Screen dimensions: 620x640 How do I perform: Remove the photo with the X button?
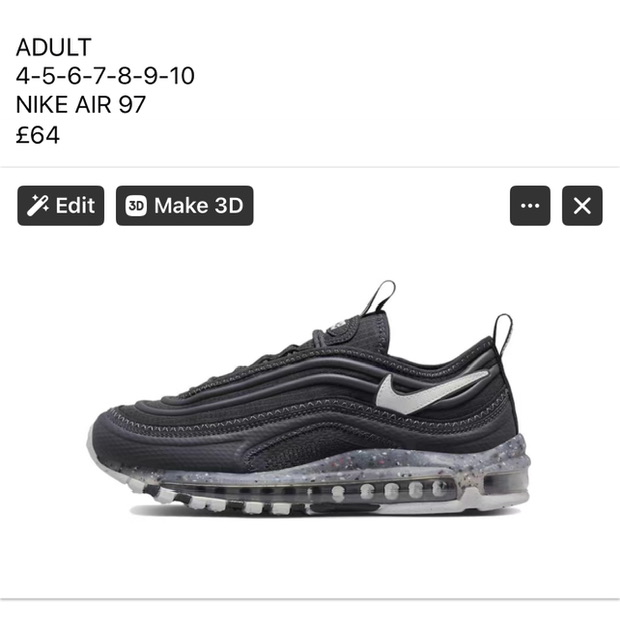click(582, 207)
